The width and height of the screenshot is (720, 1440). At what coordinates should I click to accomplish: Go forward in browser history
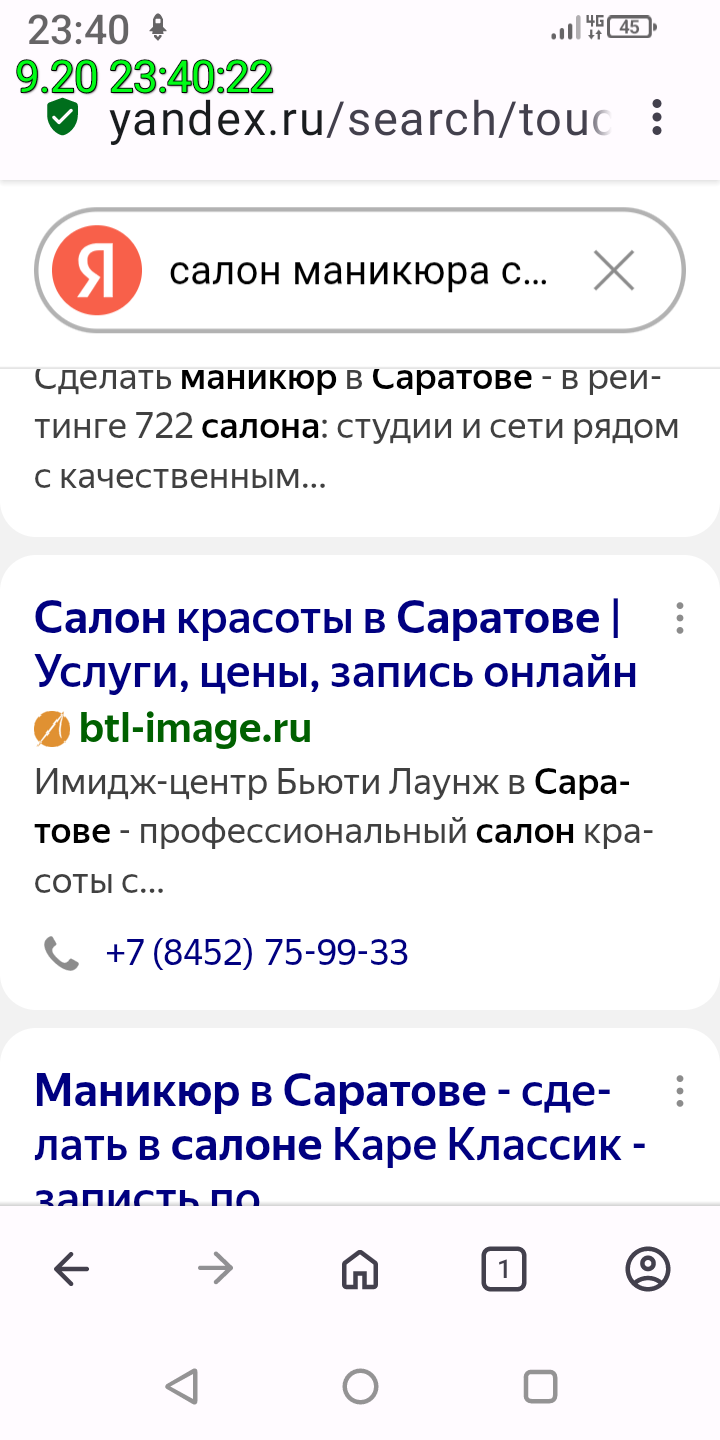coord(215,1270)
